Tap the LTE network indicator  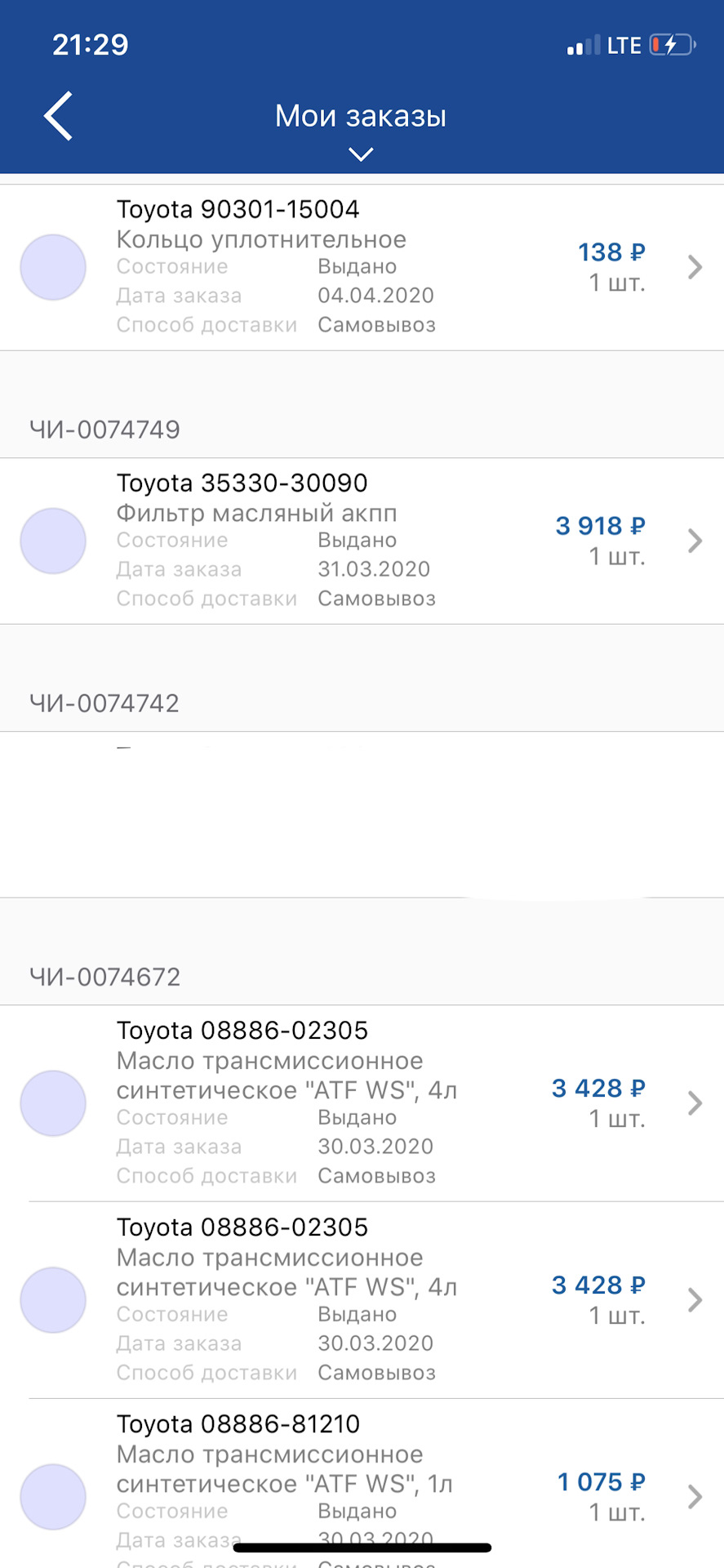625,44
